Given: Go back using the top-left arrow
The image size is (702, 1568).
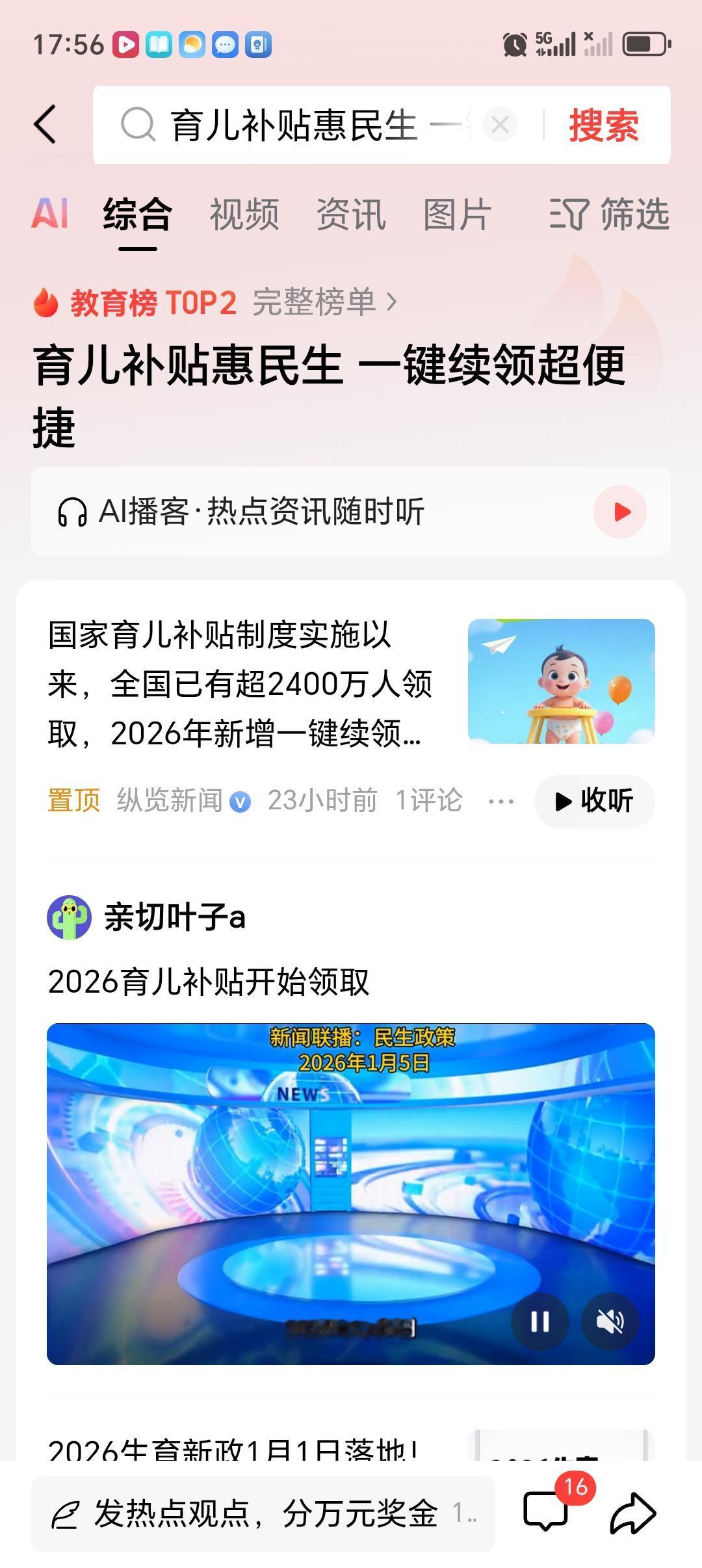Looking at the screenshot, I should pyautogui.click(x=45, y=124).
